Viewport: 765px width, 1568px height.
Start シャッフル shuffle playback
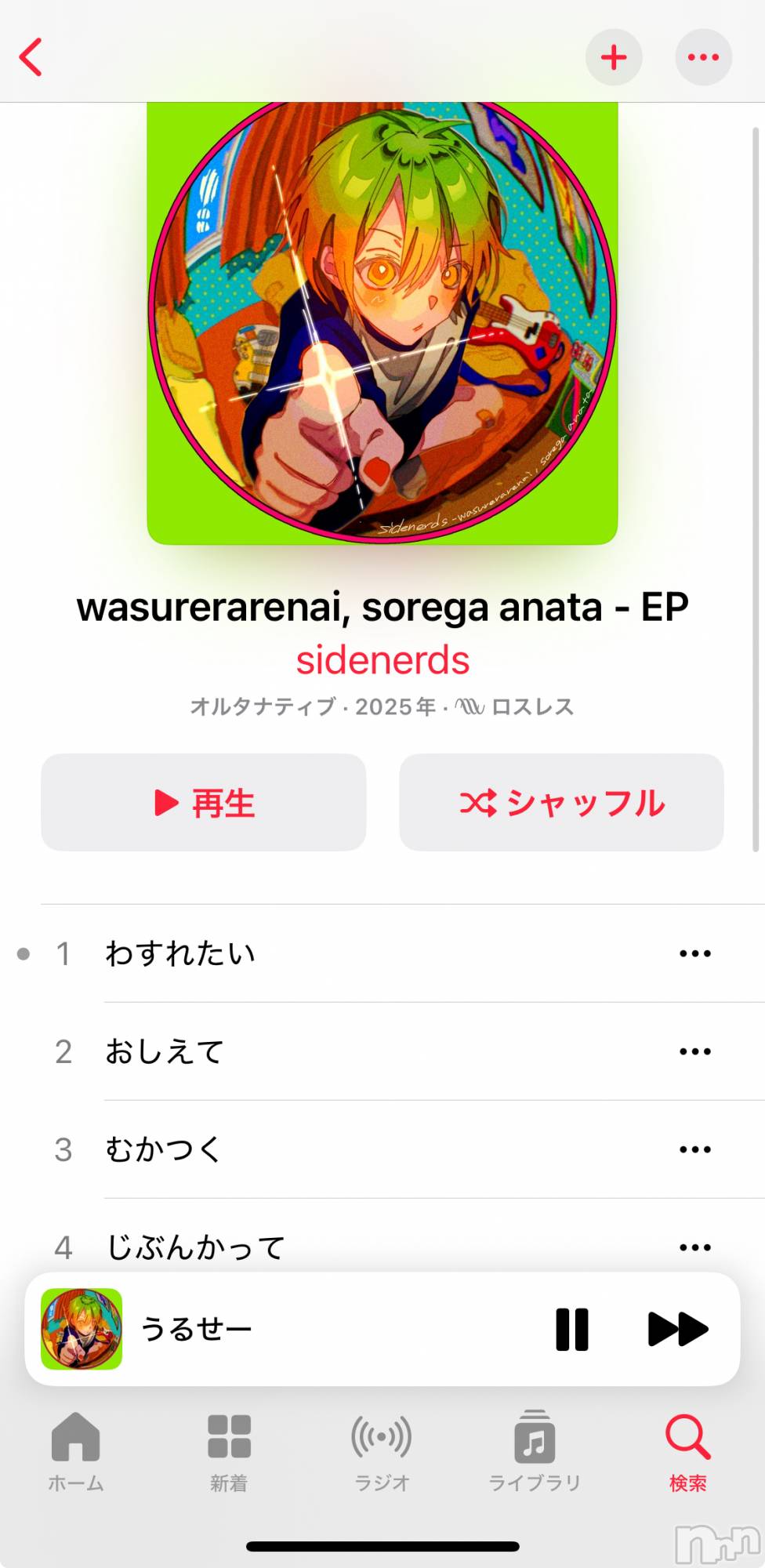pyautogui.click(x=561, y=803)
